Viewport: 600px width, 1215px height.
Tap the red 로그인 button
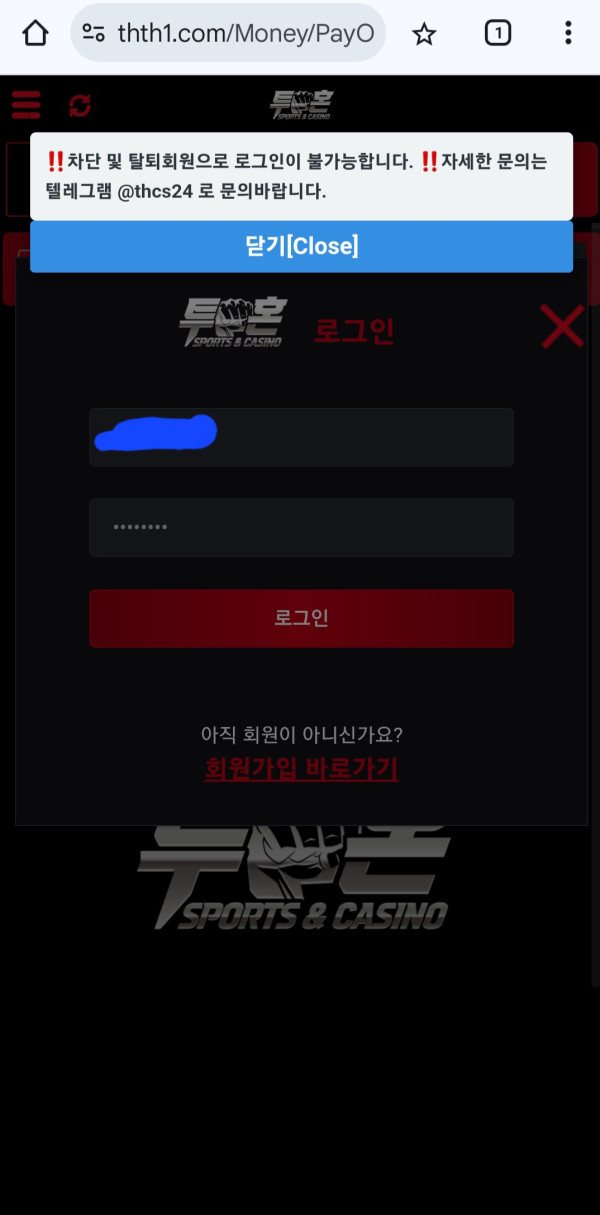[x=301, y=618]
